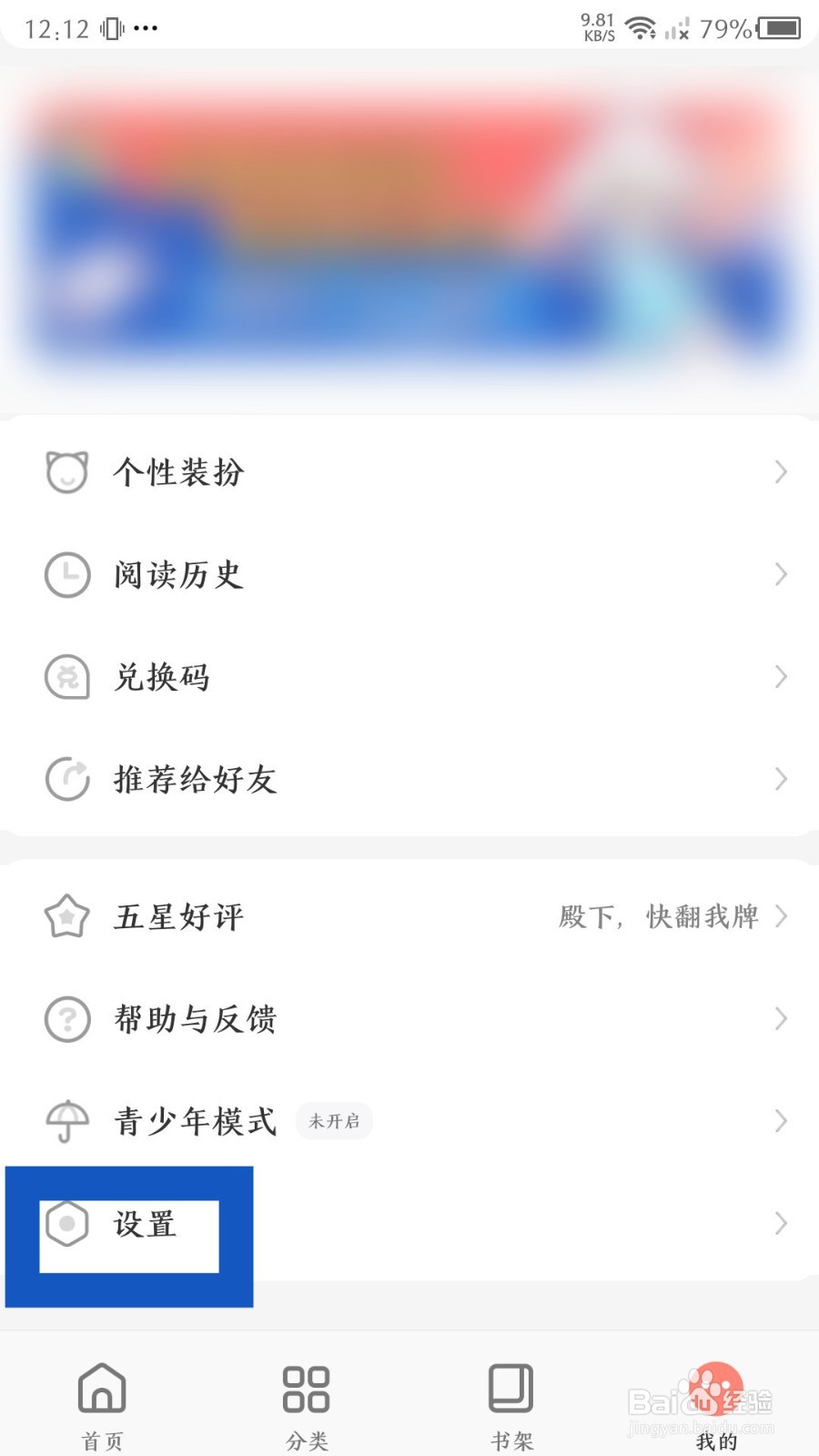The width and height of the screenshot is (819, 1456).
Task: Select the 个性装扮 cat icon
Action: pos(66,471)
